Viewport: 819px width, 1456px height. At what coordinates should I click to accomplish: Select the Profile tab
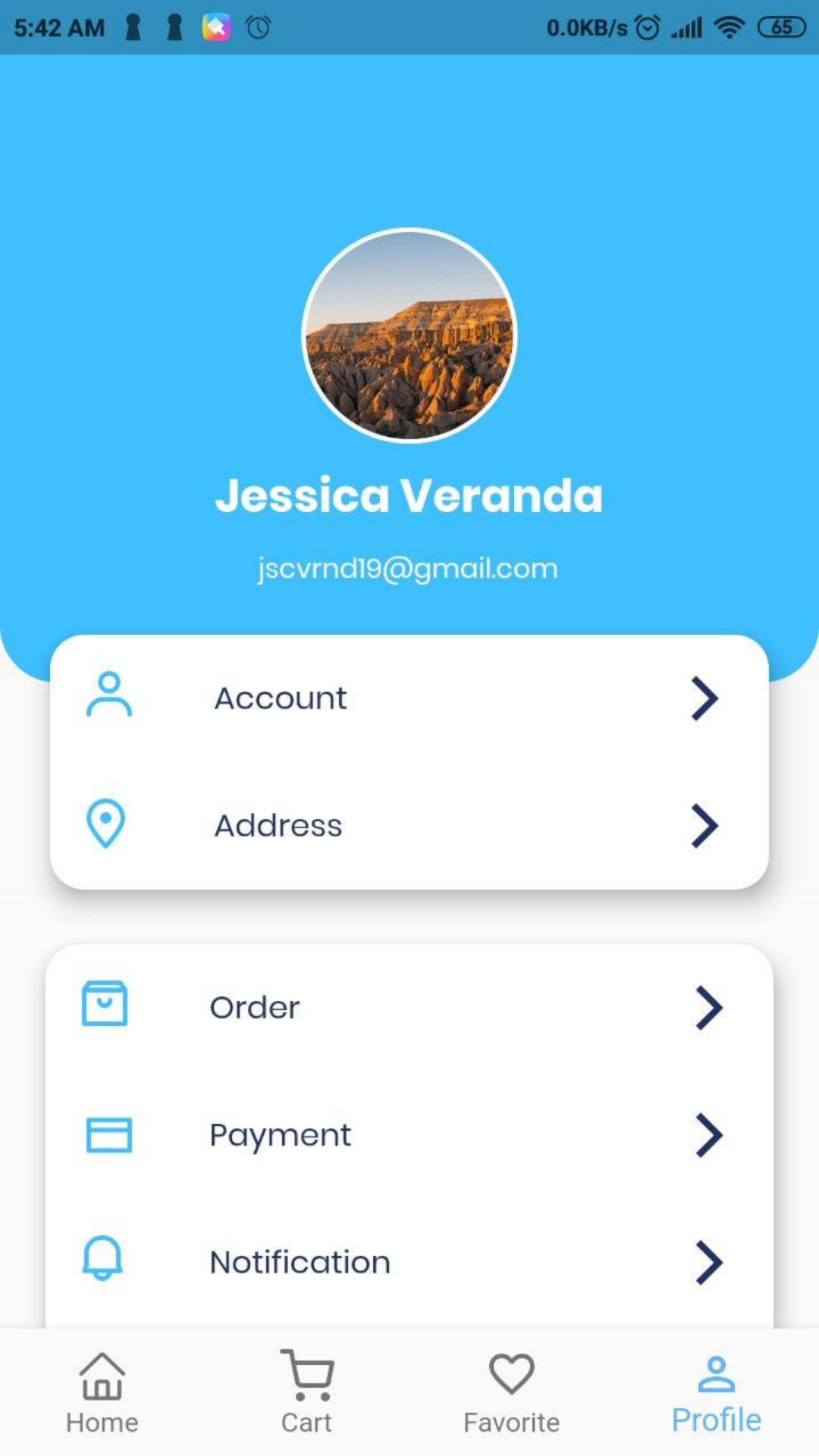716,1394
